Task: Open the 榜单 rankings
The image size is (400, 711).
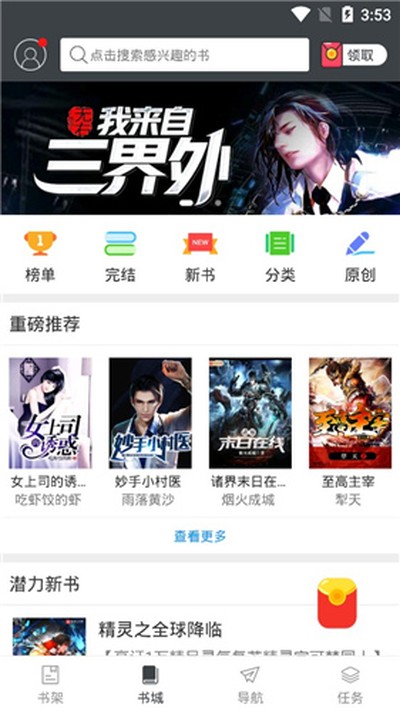Action: click(40, 257)
